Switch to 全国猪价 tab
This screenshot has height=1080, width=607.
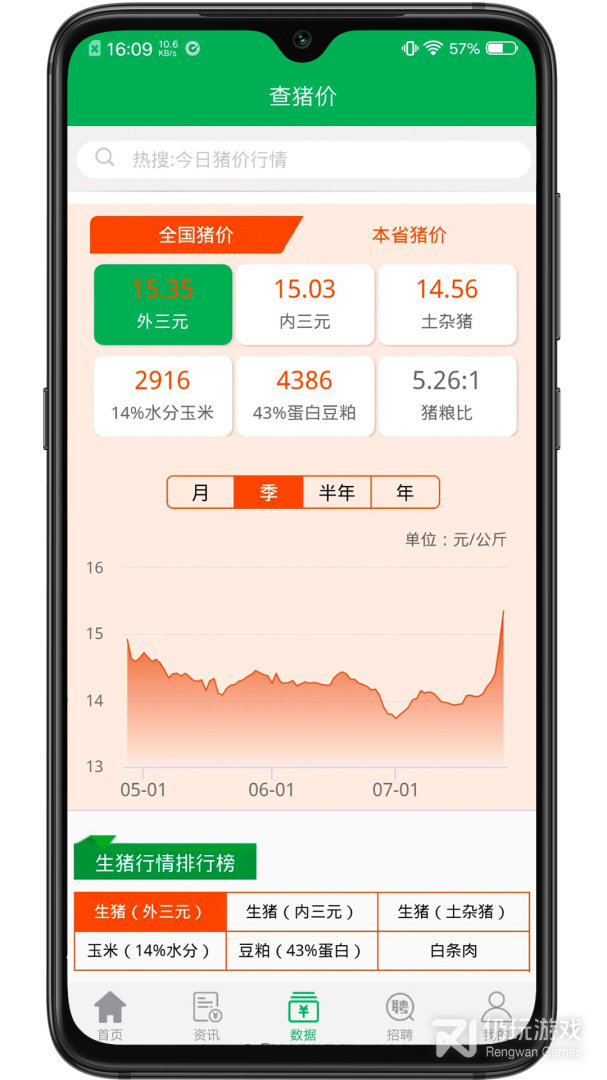coord(196,235)
